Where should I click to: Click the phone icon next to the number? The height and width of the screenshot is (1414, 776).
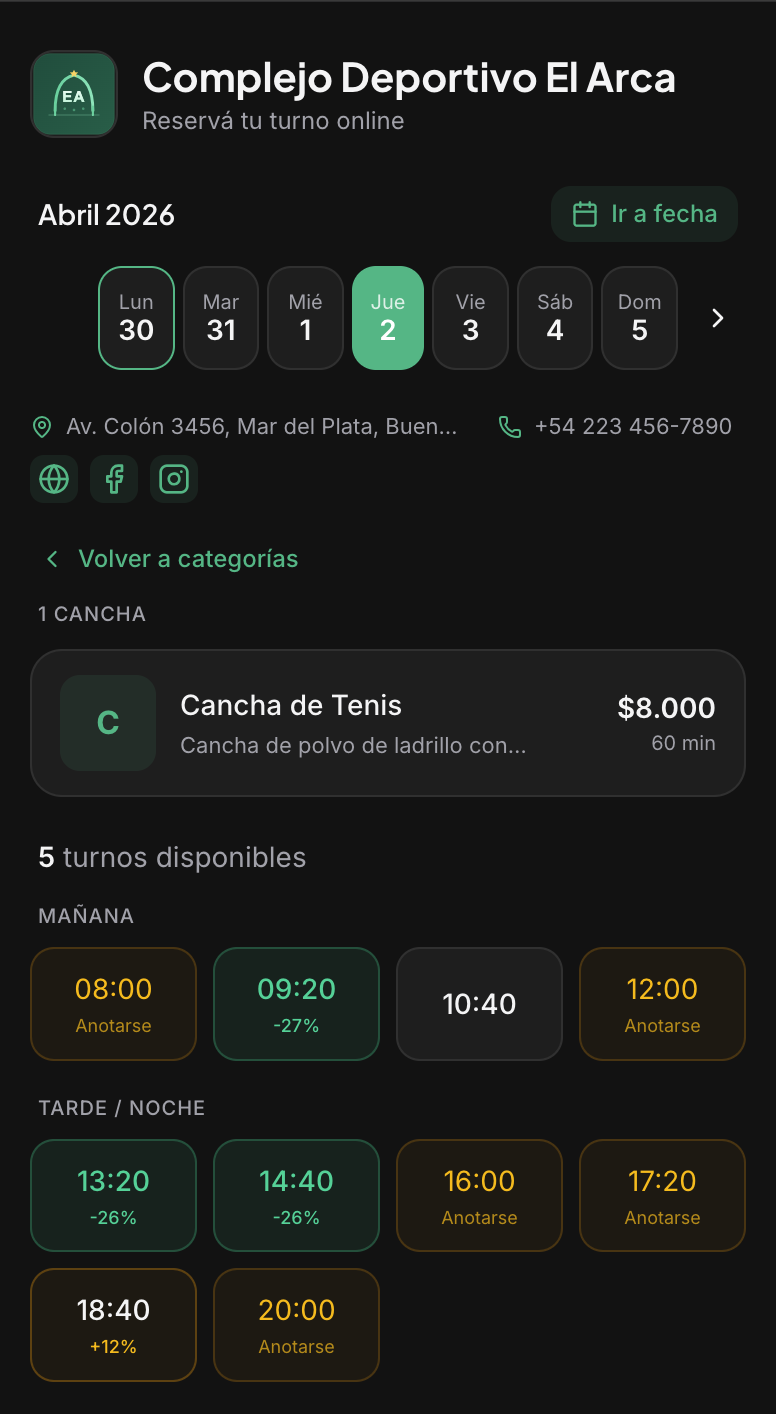[x=510, y=426]
